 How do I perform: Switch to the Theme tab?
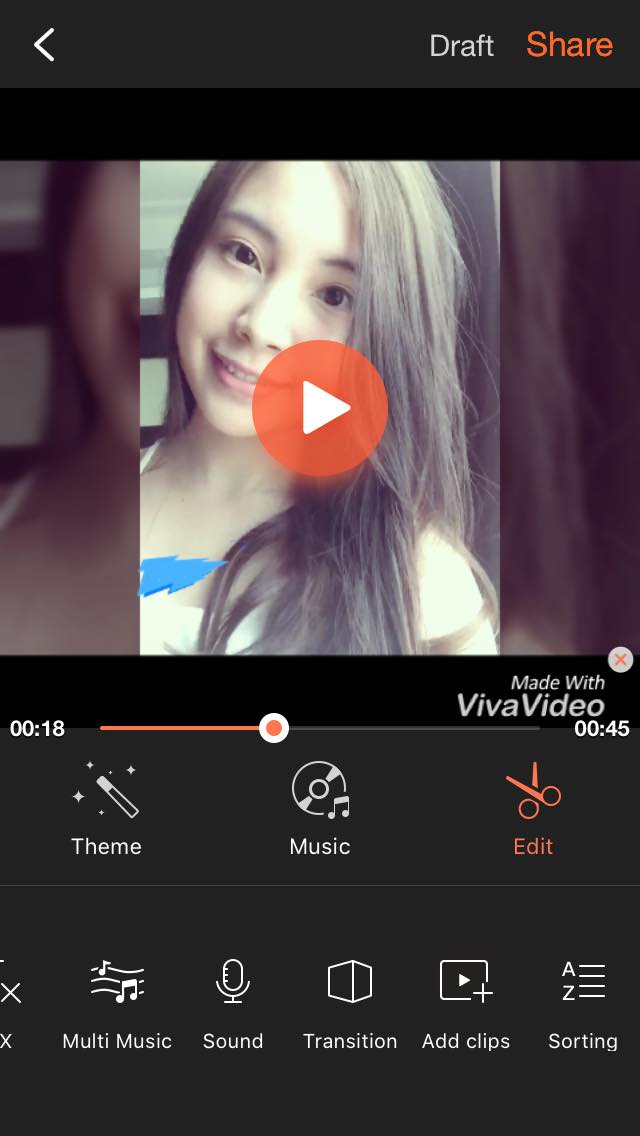pyautogui.click(x=106, y=809)
